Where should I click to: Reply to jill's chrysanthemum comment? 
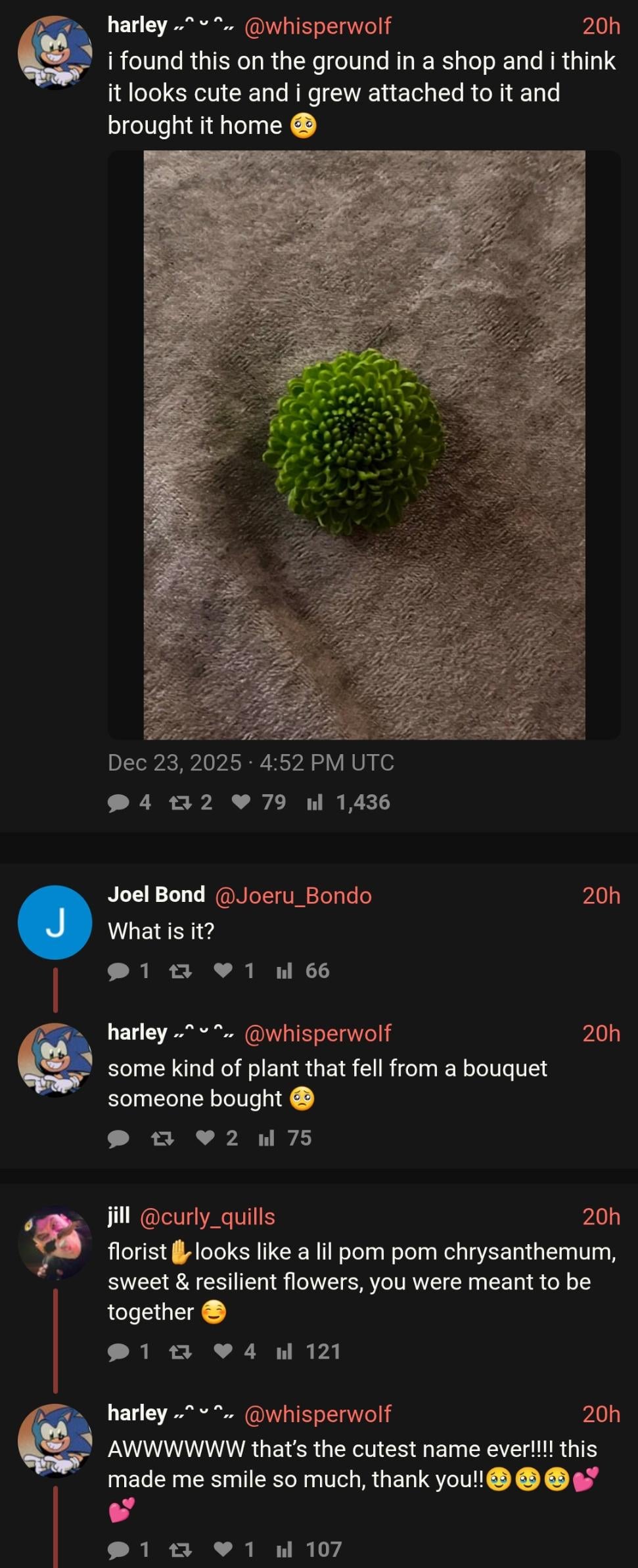pyautogui.click(x=119, y=1351)
